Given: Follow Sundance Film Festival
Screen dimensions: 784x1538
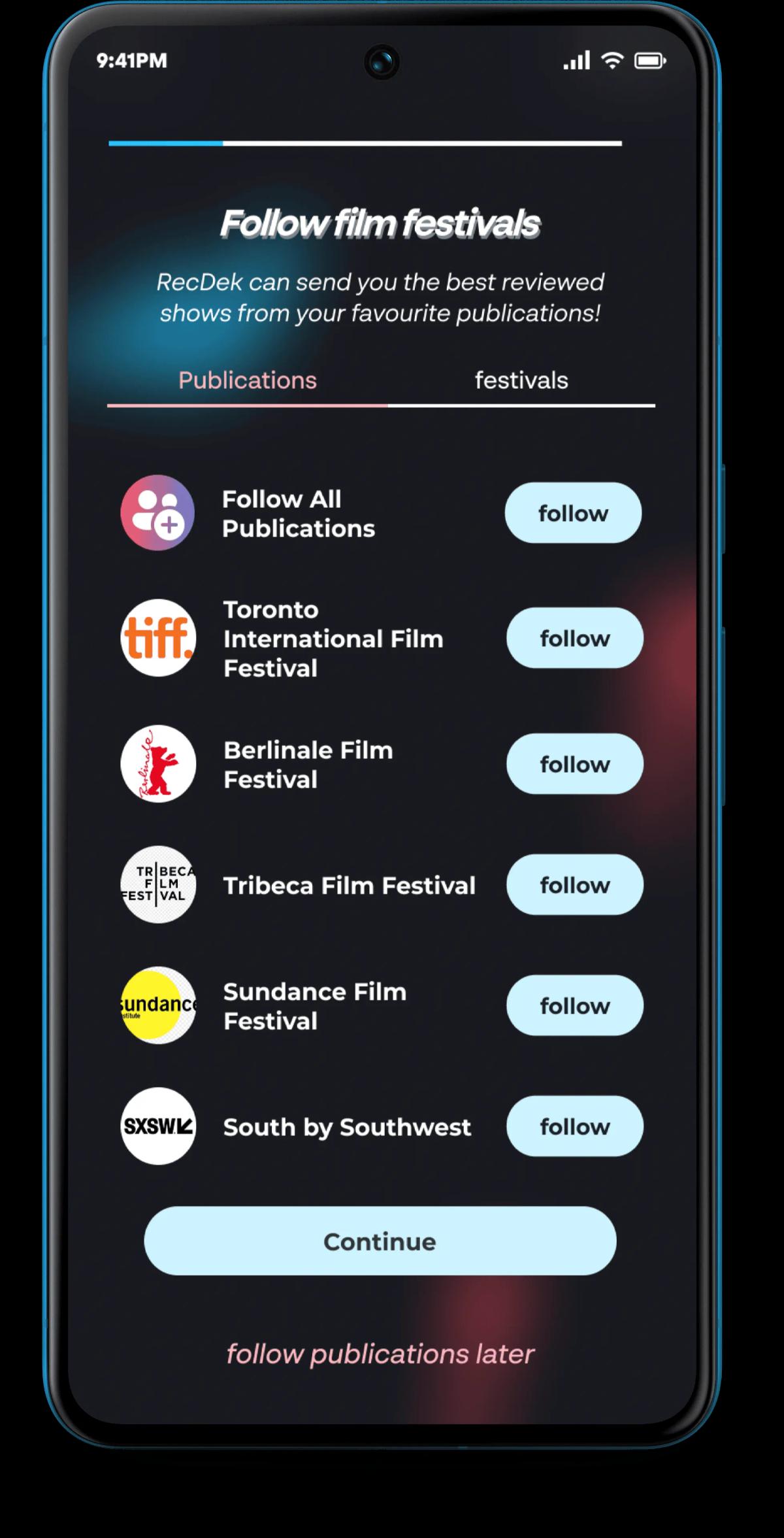Looking at the screenshot, I should coord(574,1005).
